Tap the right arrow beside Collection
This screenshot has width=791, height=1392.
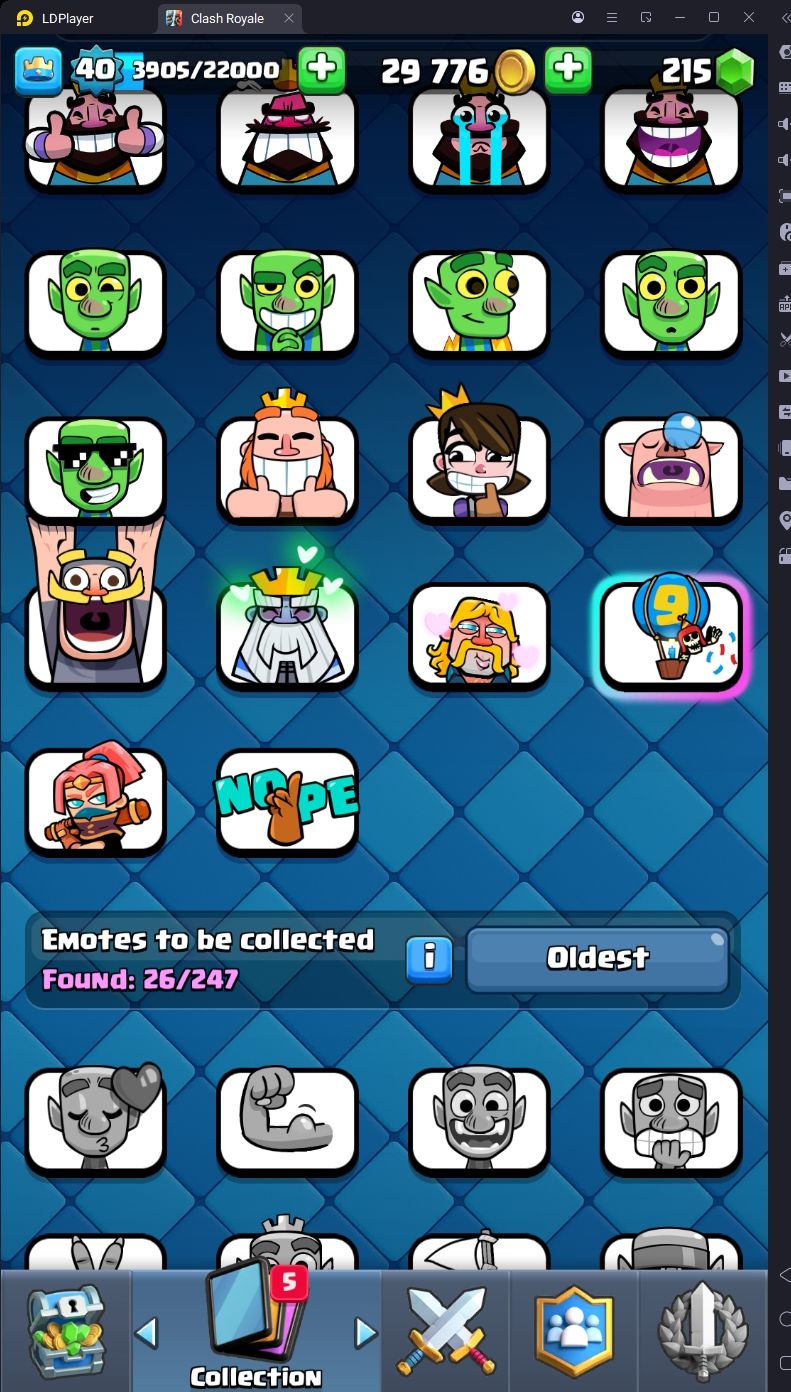(x=366, y=1332)
